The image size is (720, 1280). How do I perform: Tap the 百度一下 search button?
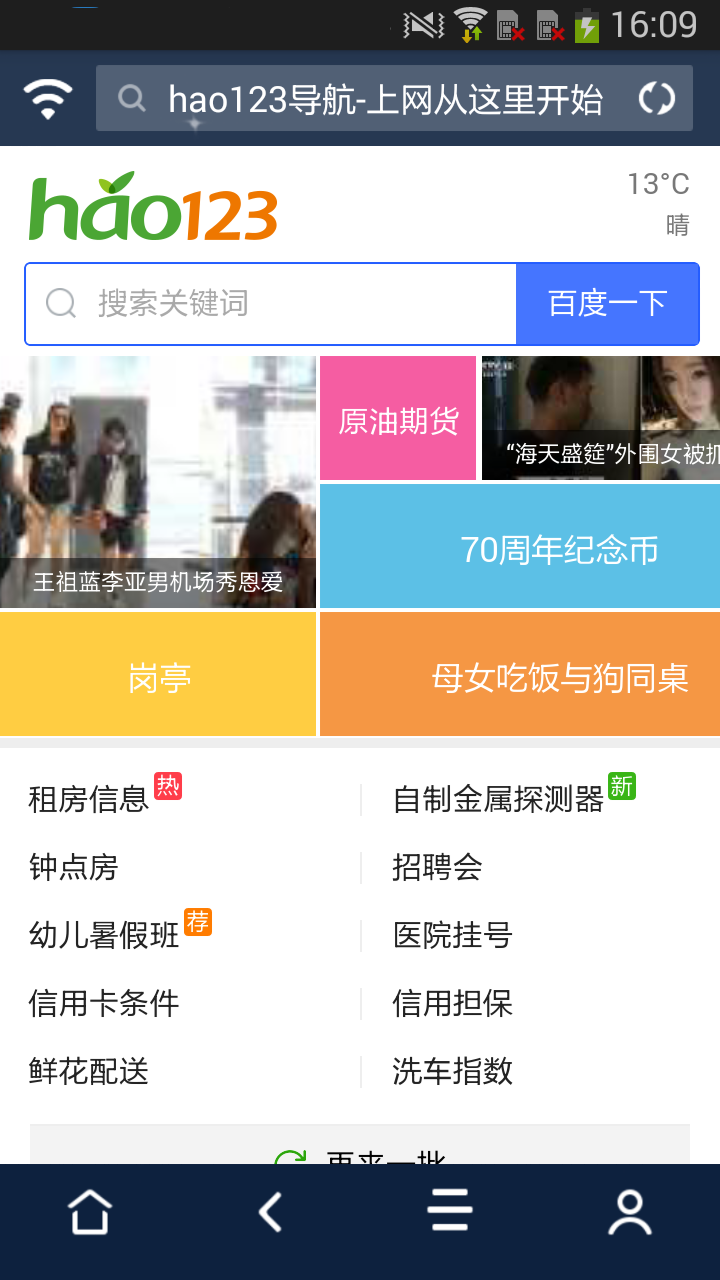(607, 303)
